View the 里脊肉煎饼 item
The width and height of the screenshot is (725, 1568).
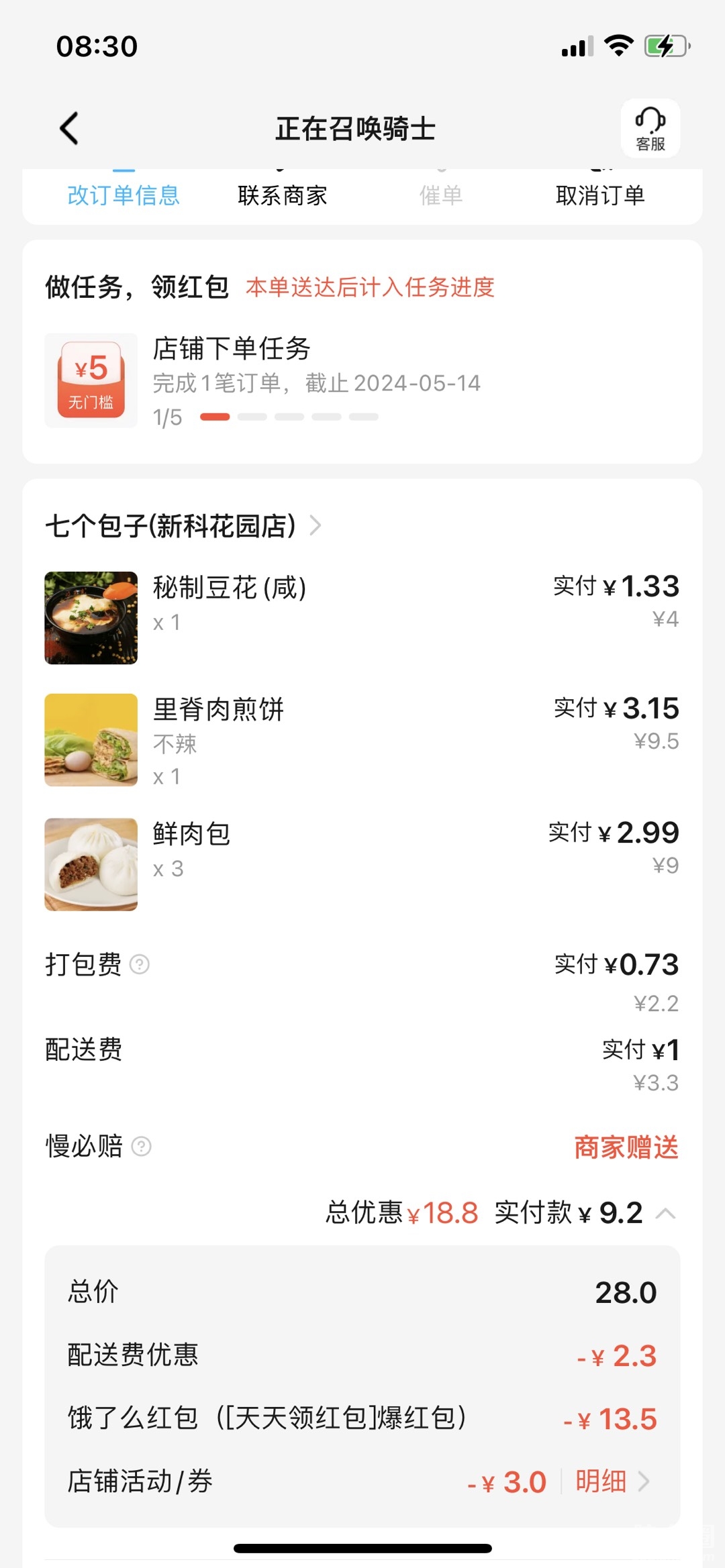click(218, 710)
